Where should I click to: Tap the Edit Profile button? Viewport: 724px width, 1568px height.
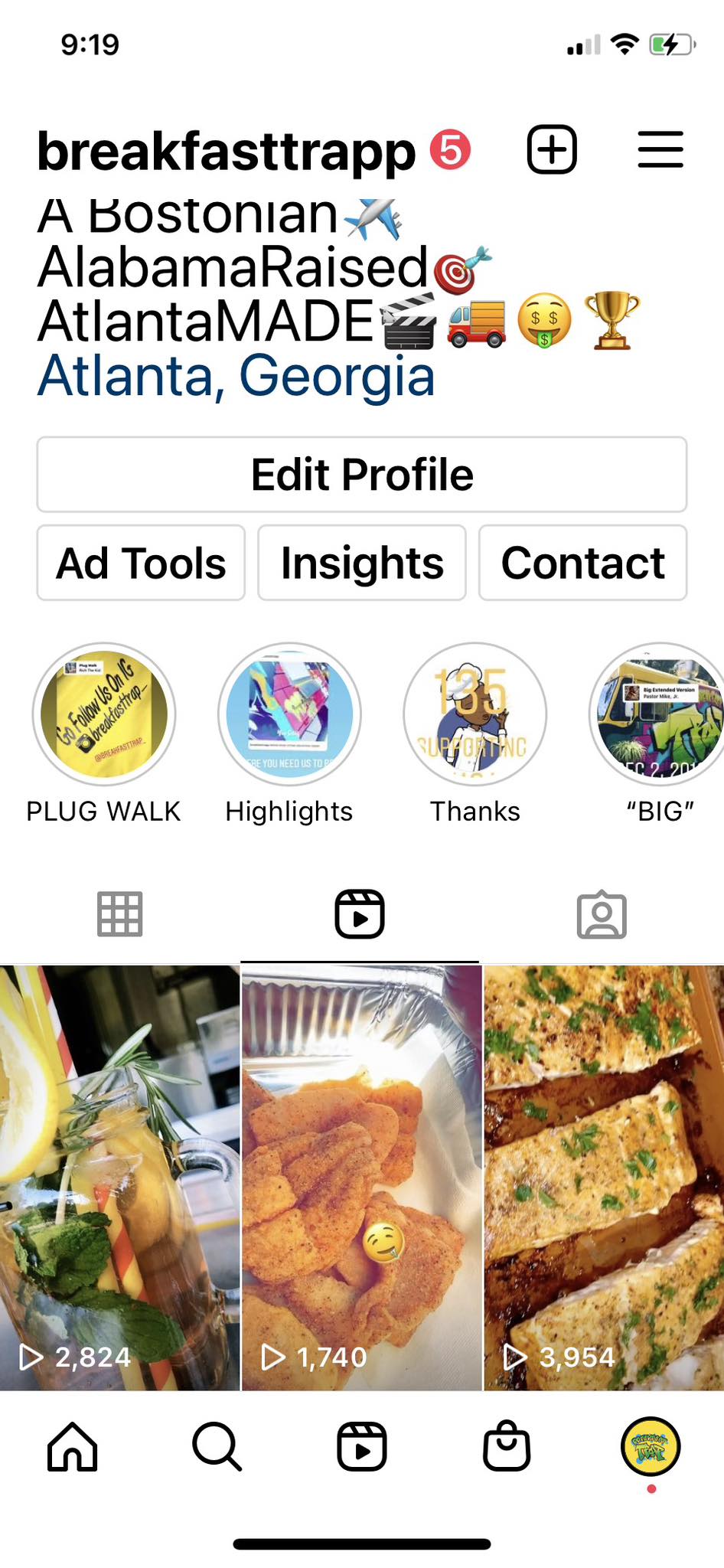click(x=361, y=474)
